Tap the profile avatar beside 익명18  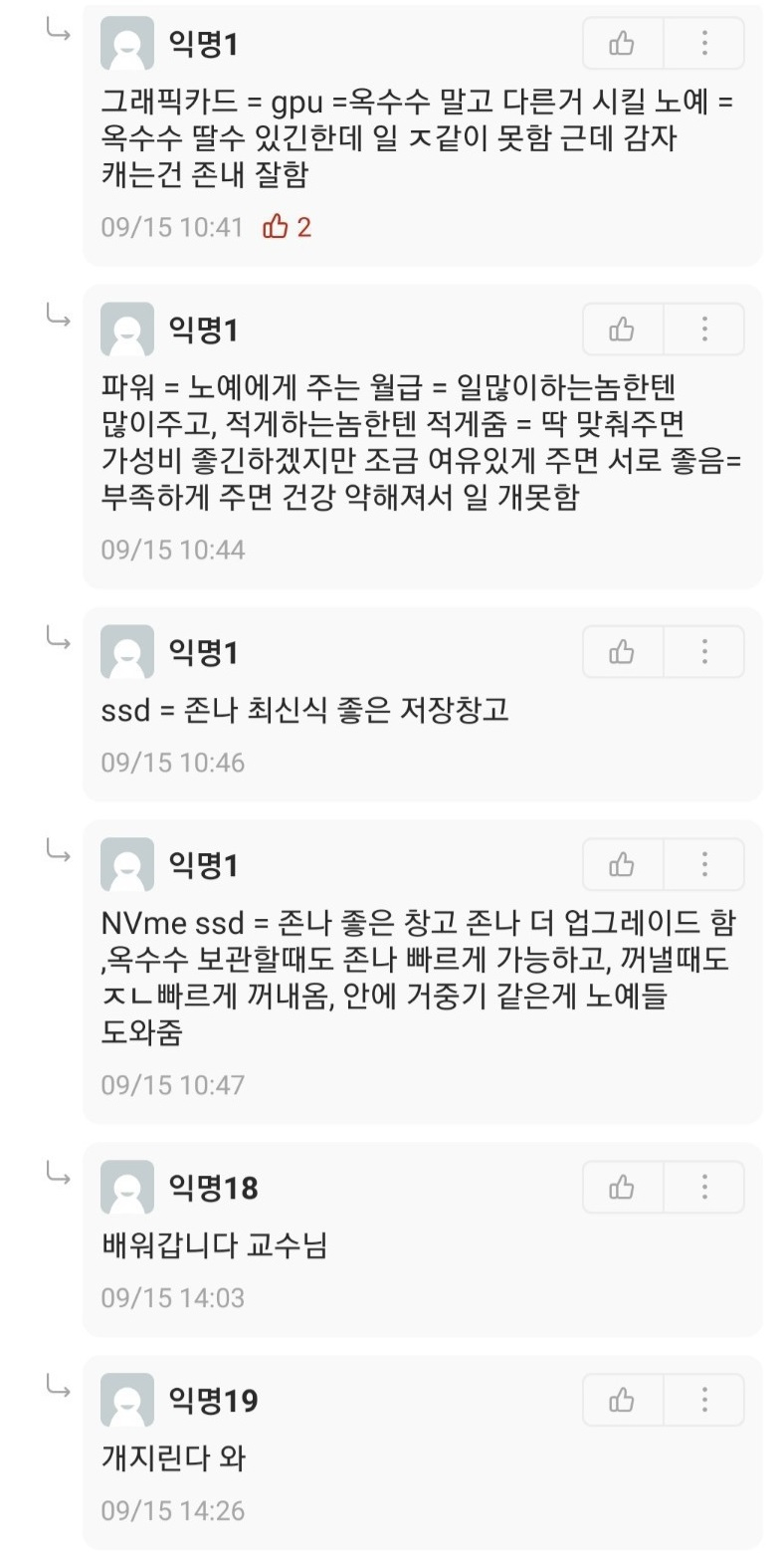tap(126, 1187)
